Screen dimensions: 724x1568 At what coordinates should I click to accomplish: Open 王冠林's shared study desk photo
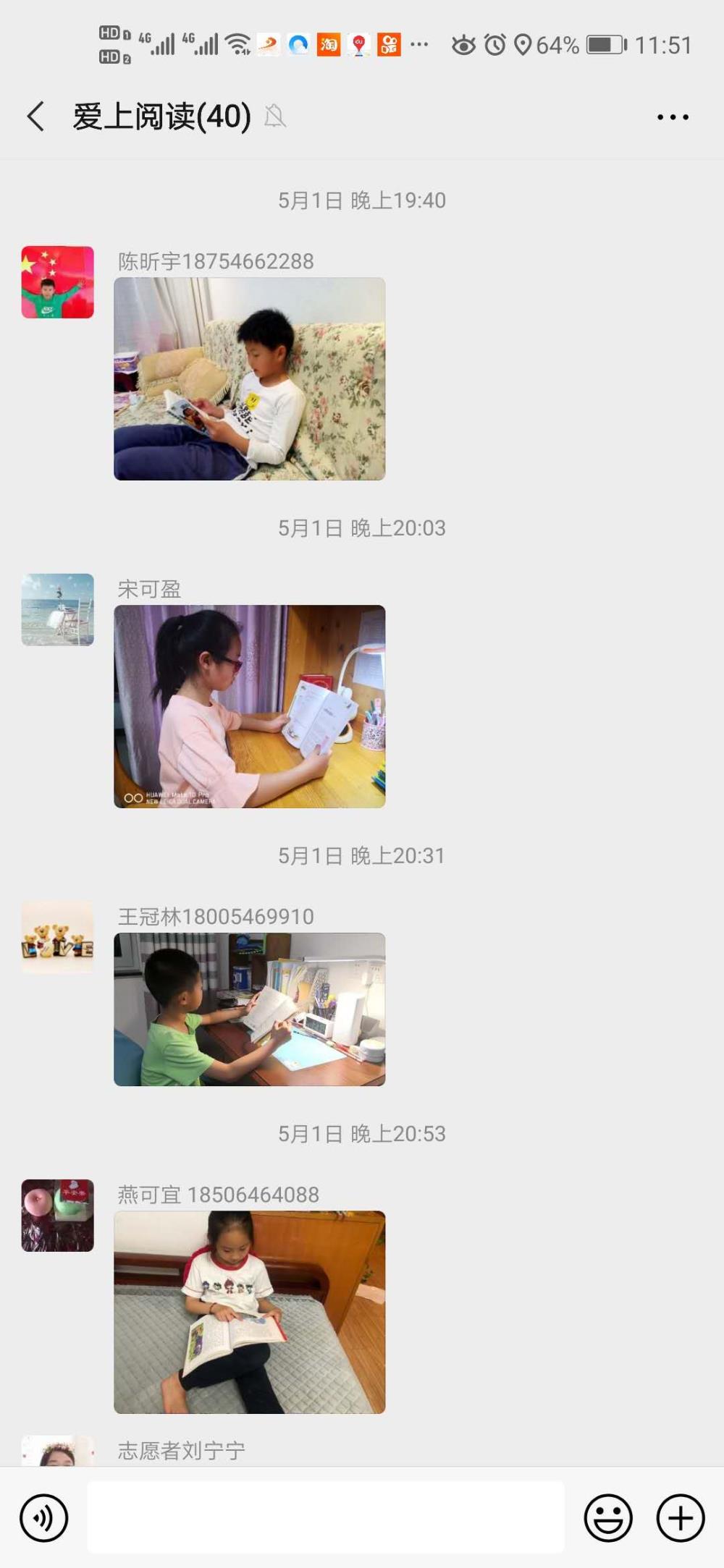[x=250, y=1009]
